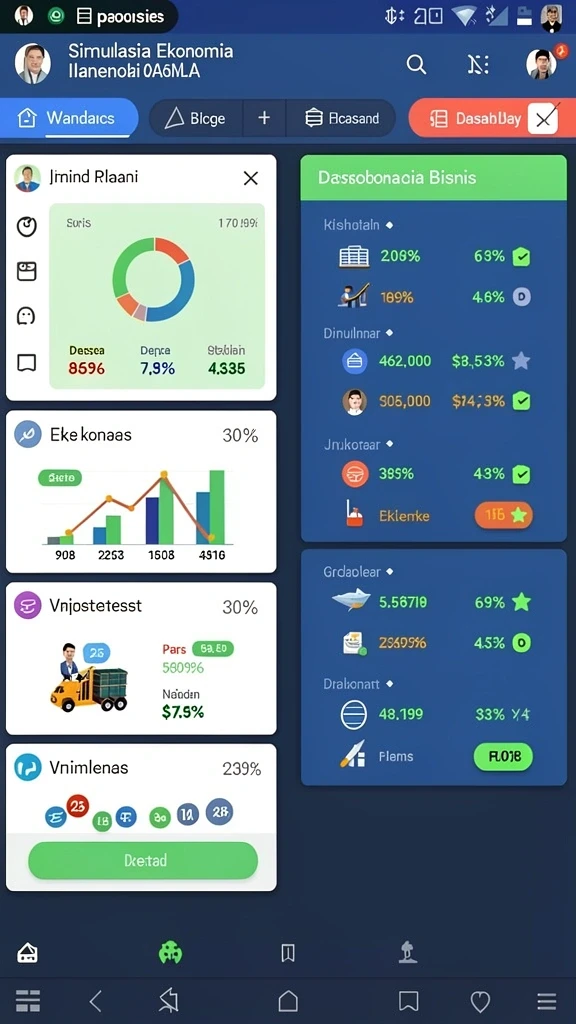Open the Eke konaas chart card
This screenshot has height=1024, width=576.
[x=141, y=491]
